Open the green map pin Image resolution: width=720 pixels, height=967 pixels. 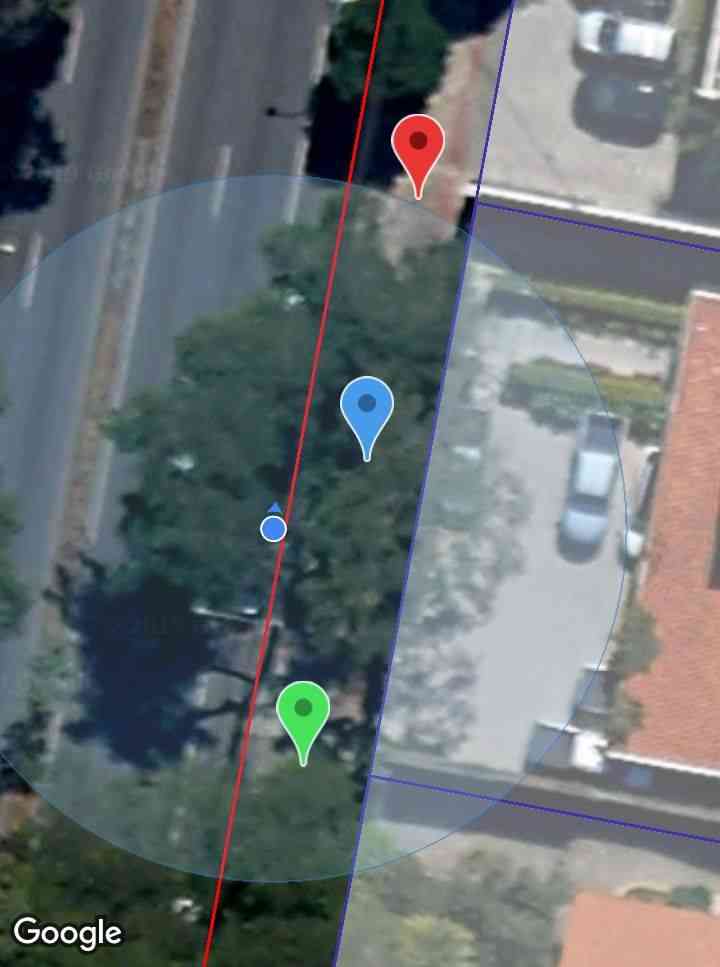tap(303, 713)
